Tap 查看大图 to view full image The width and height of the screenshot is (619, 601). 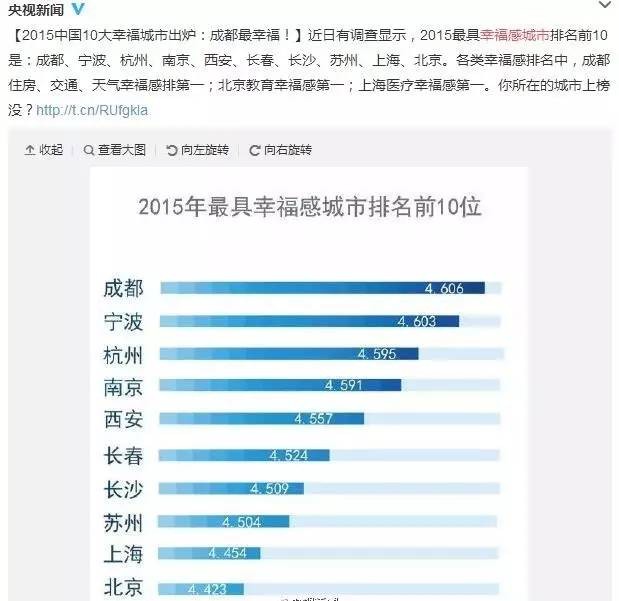[115, 150]
